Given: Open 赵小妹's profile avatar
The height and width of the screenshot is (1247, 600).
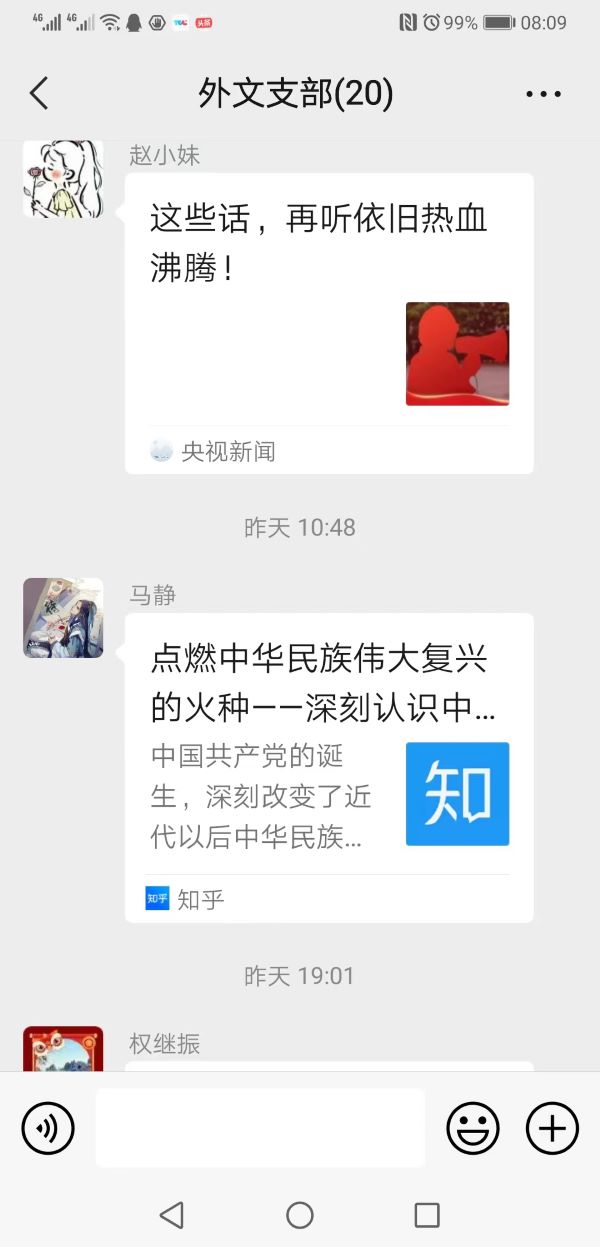Looking at the screenshot, I should pyautogui.click(x=63, y=178).
